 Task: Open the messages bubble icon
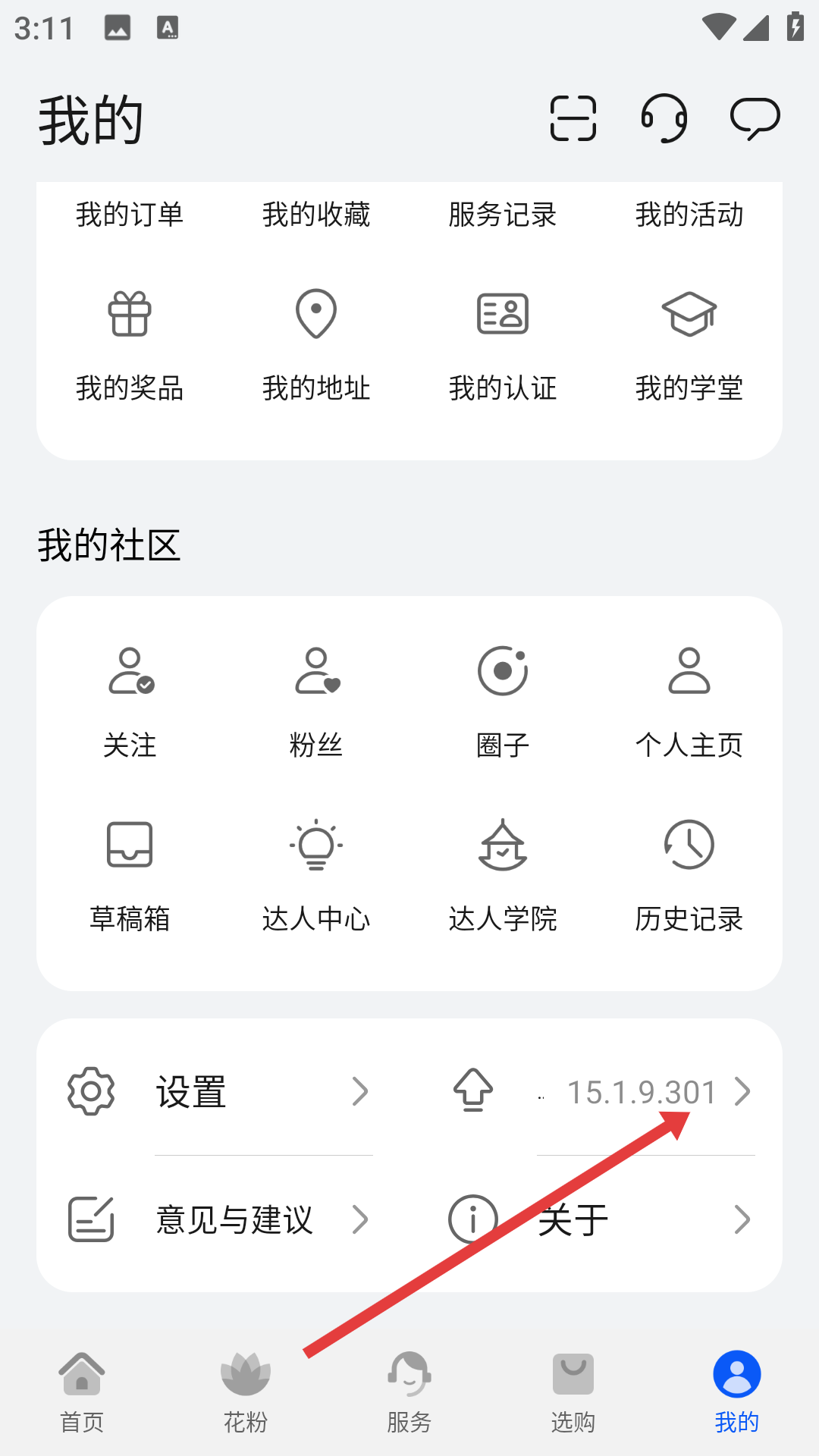(755, 118)
